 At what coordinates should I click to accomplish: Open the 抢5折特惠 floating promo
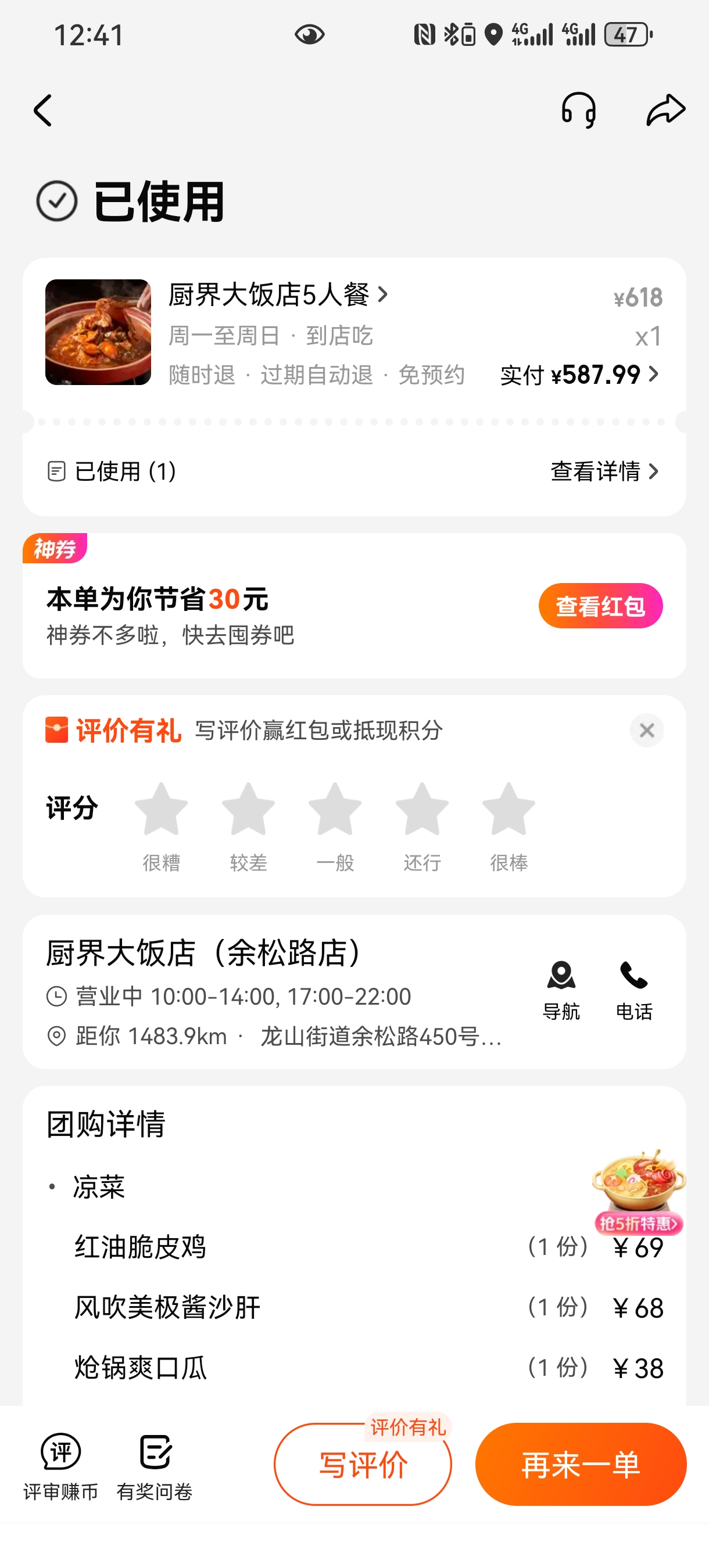[x=638, y=1192]
